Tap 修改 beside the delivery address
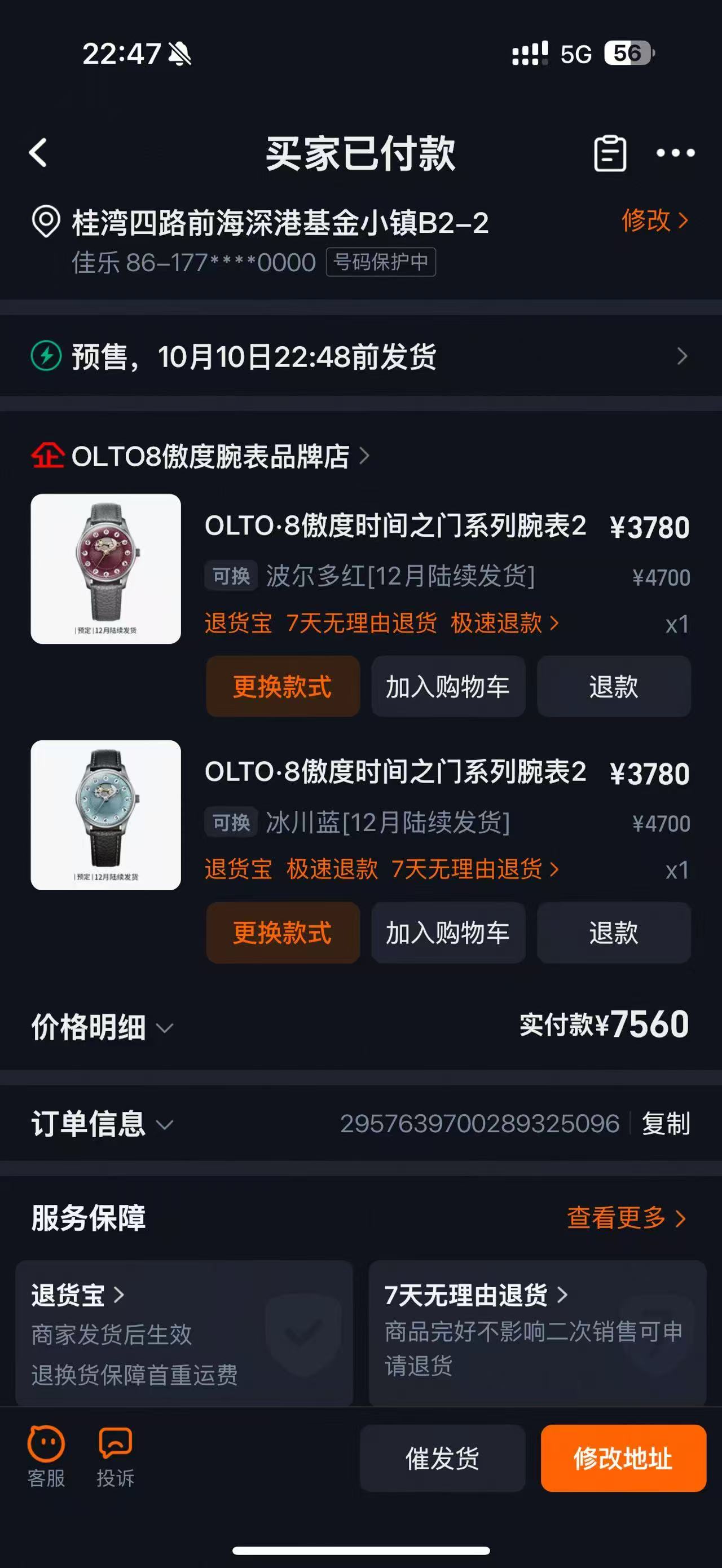 654,220
